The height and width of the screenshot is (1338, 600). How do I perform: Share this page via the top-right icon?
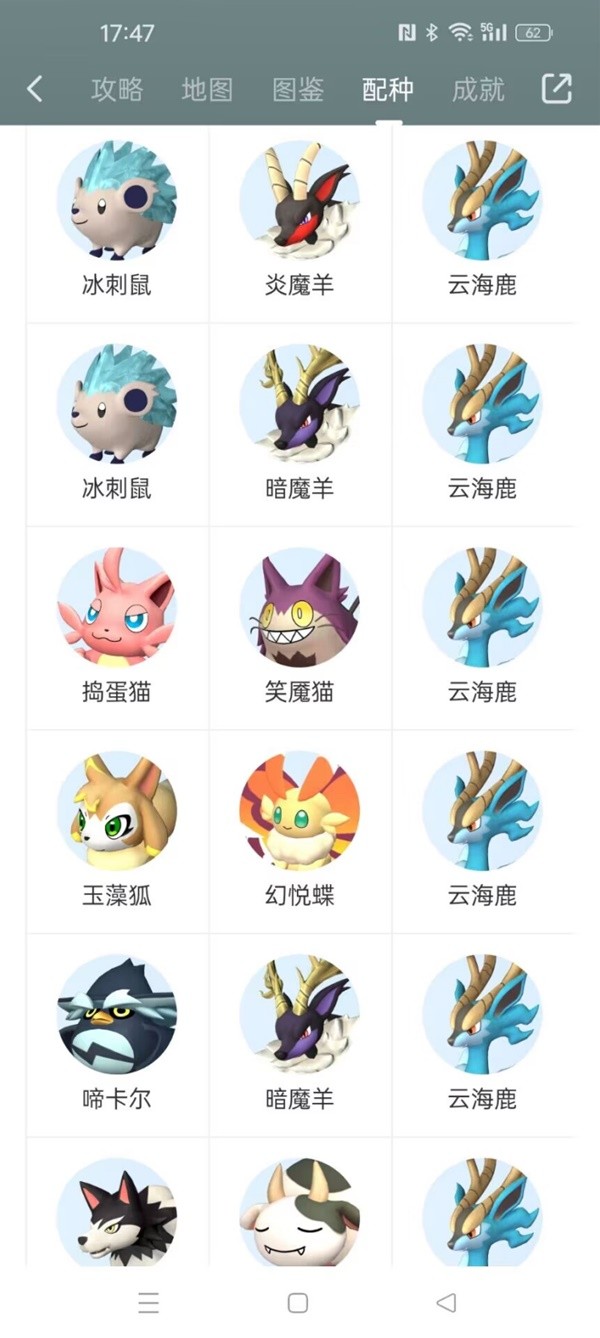[556, 88]
